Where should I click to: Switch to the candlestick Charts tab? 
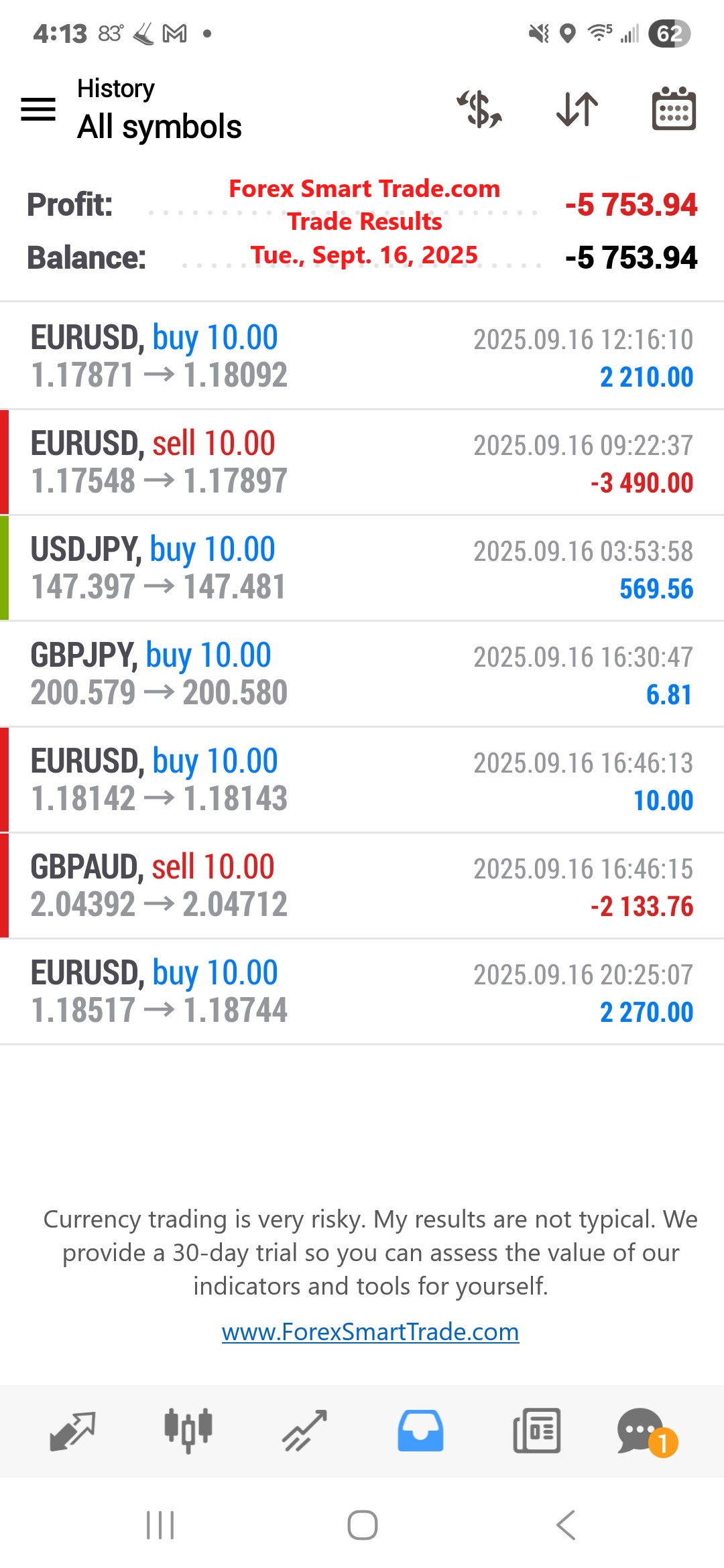coord(188,1431)
